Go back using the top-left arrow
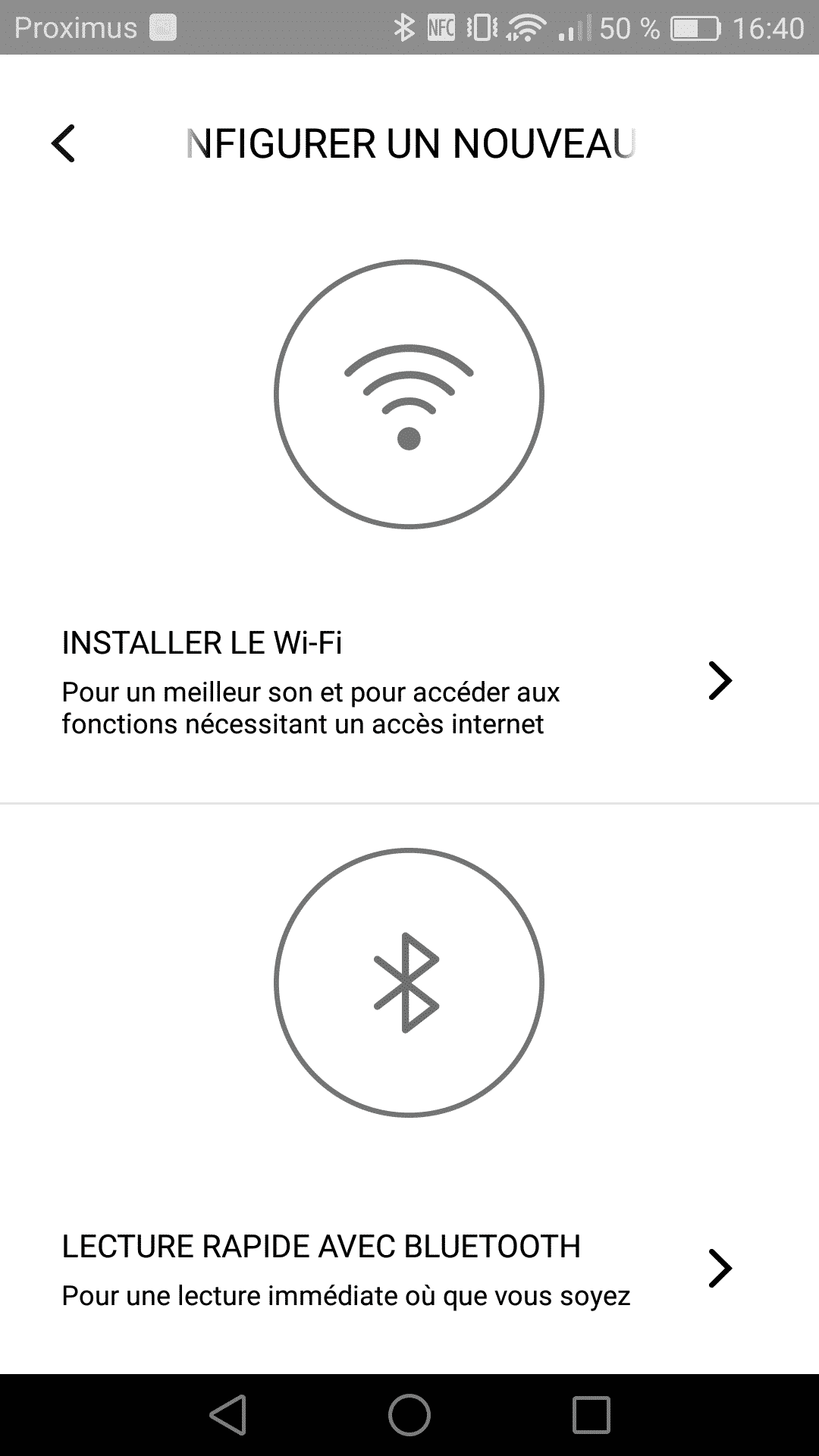 click(x=63, y=143)
